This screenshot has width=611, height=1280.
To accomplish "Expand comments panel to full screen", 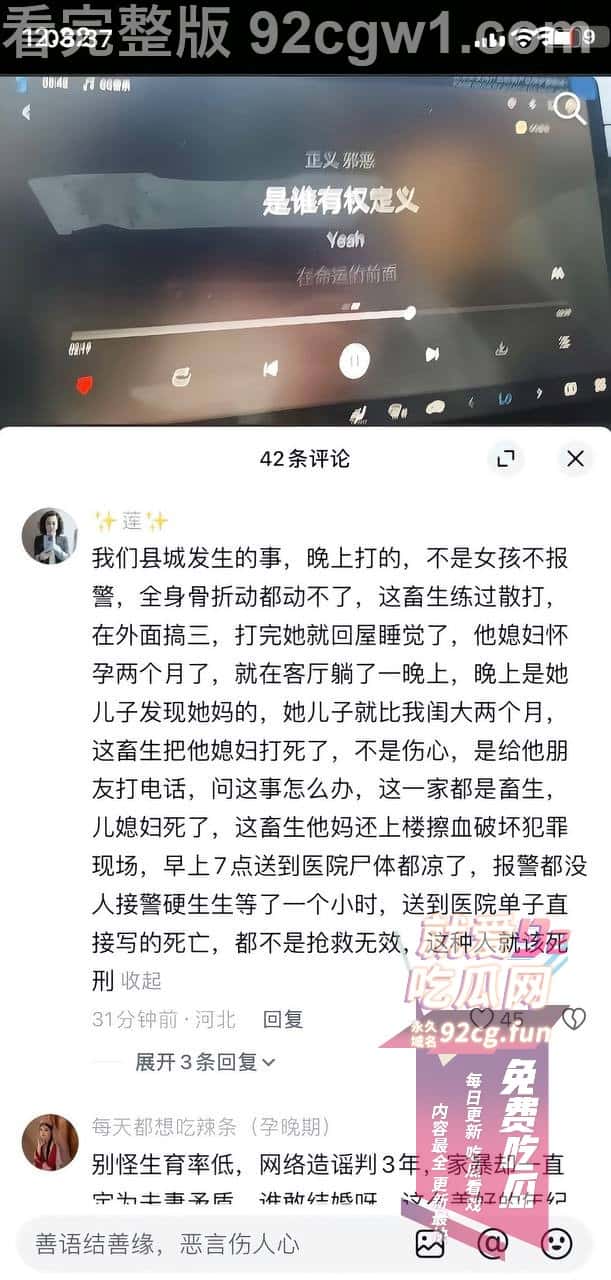I will (506, 459).
